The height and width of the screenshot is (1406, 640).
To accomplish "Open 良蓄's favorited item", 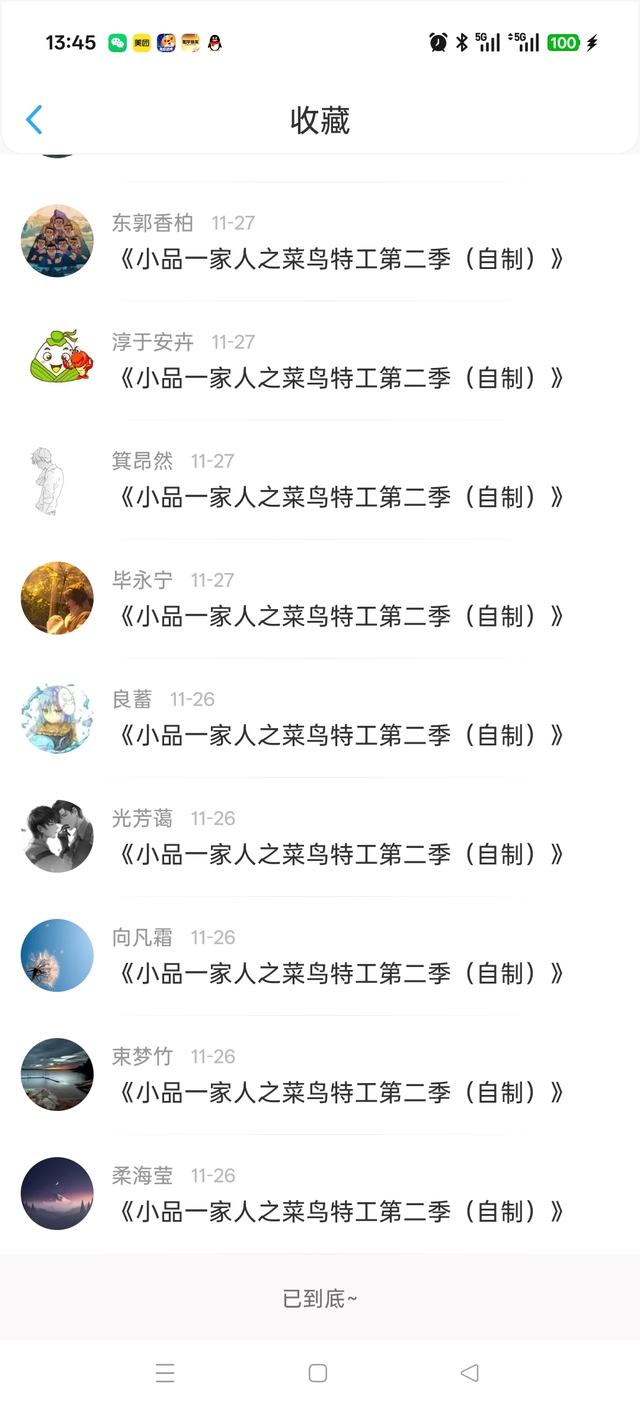I will point(340,735).
